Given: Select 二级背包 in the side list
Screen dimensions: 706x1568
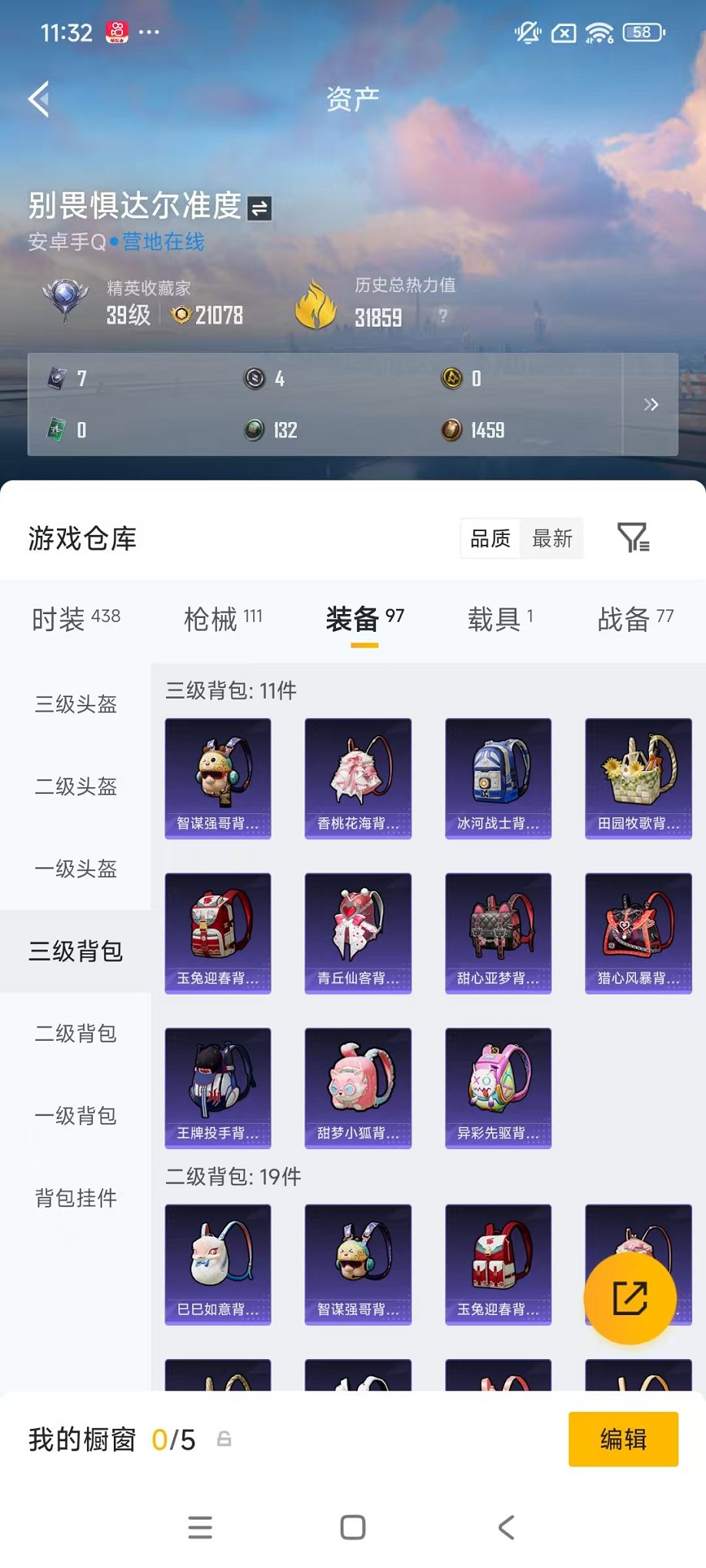Looking at the screenshot, I should point(75,1034).
